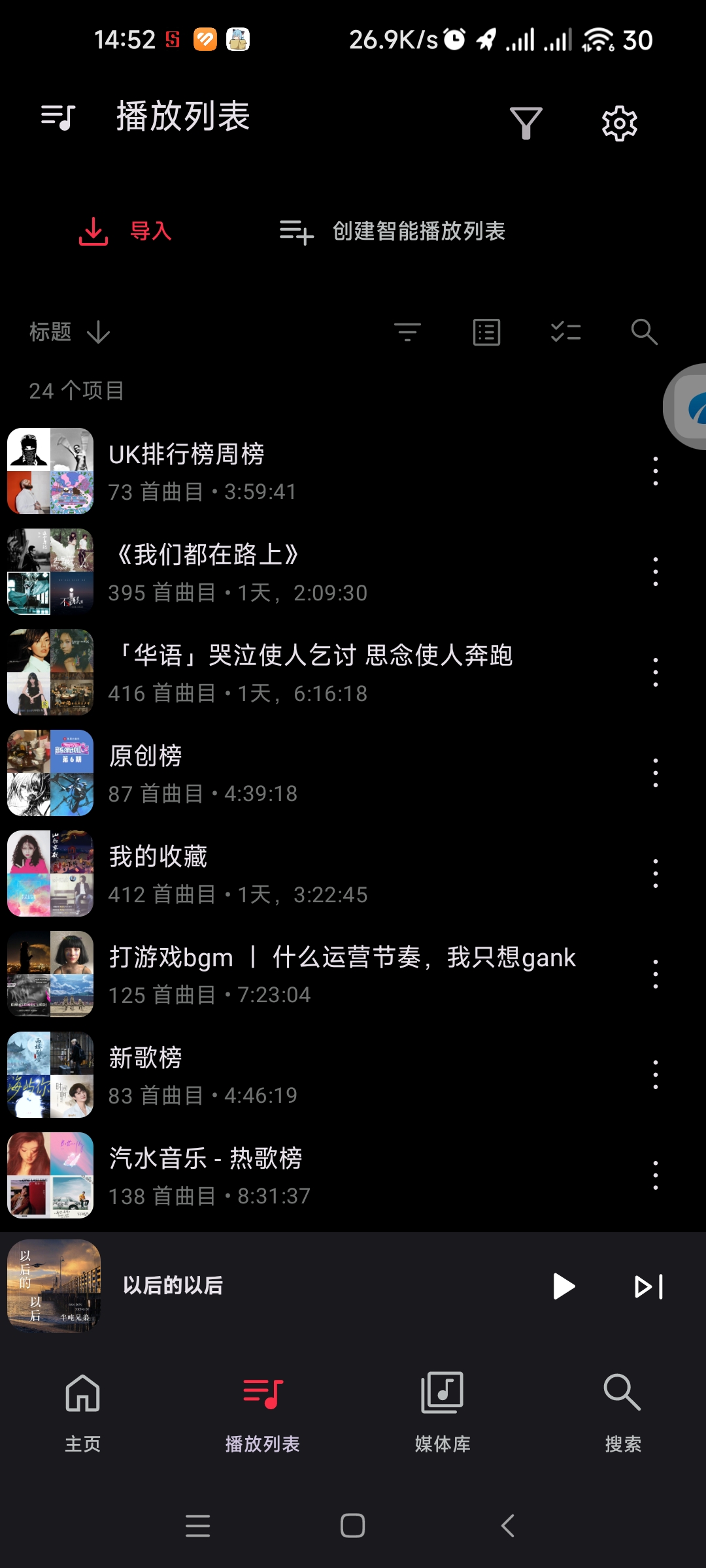The image size is (706, 1568).
Task: Tap 创建智能播放列表 to create a smart playlist
Action: coord(392,231)
